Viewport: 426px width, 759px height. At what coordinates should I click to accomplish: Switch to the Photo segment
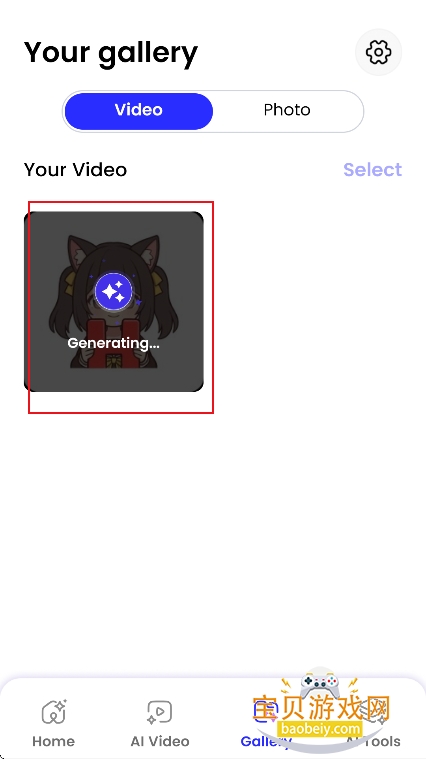(x=287, y=110)
